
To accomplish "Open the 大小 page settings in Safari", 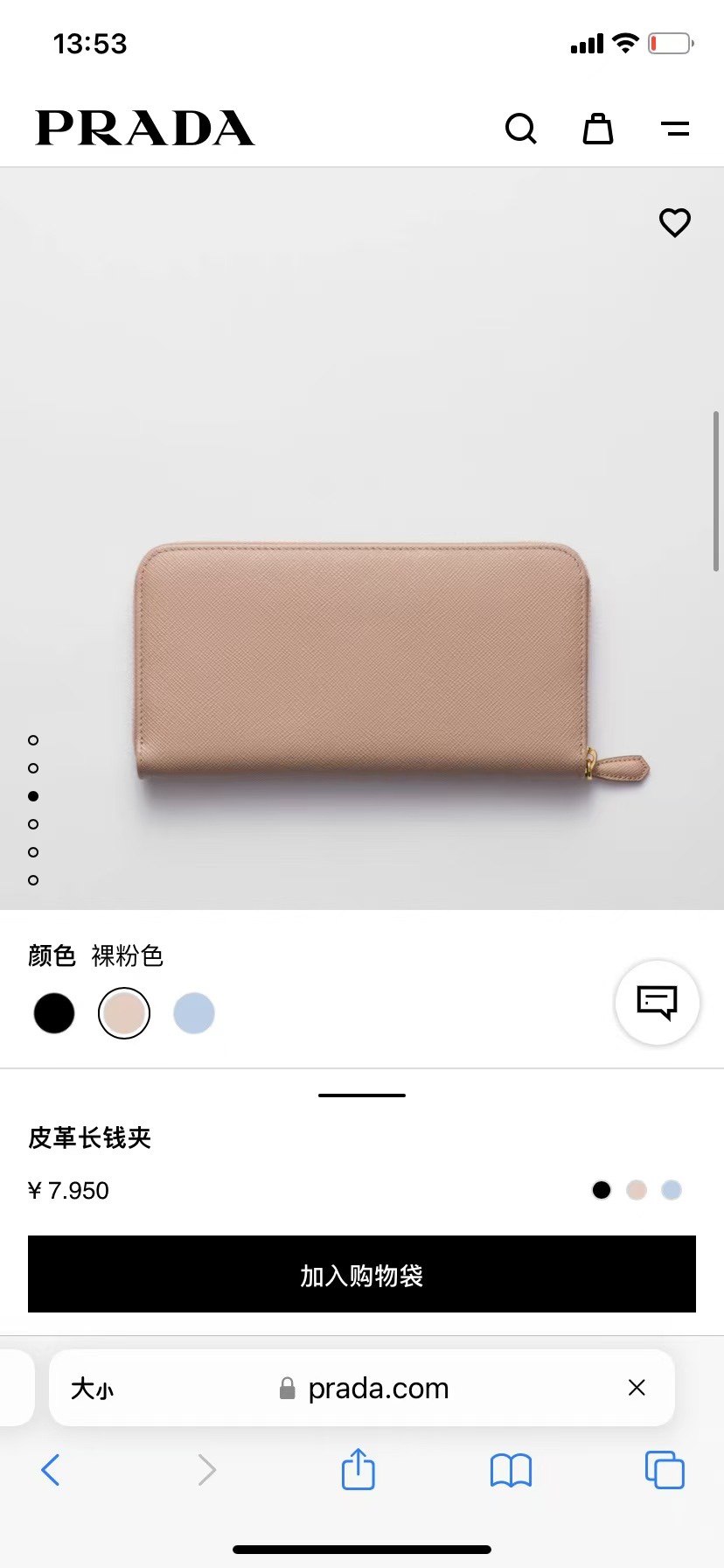I will [92, 1389].
